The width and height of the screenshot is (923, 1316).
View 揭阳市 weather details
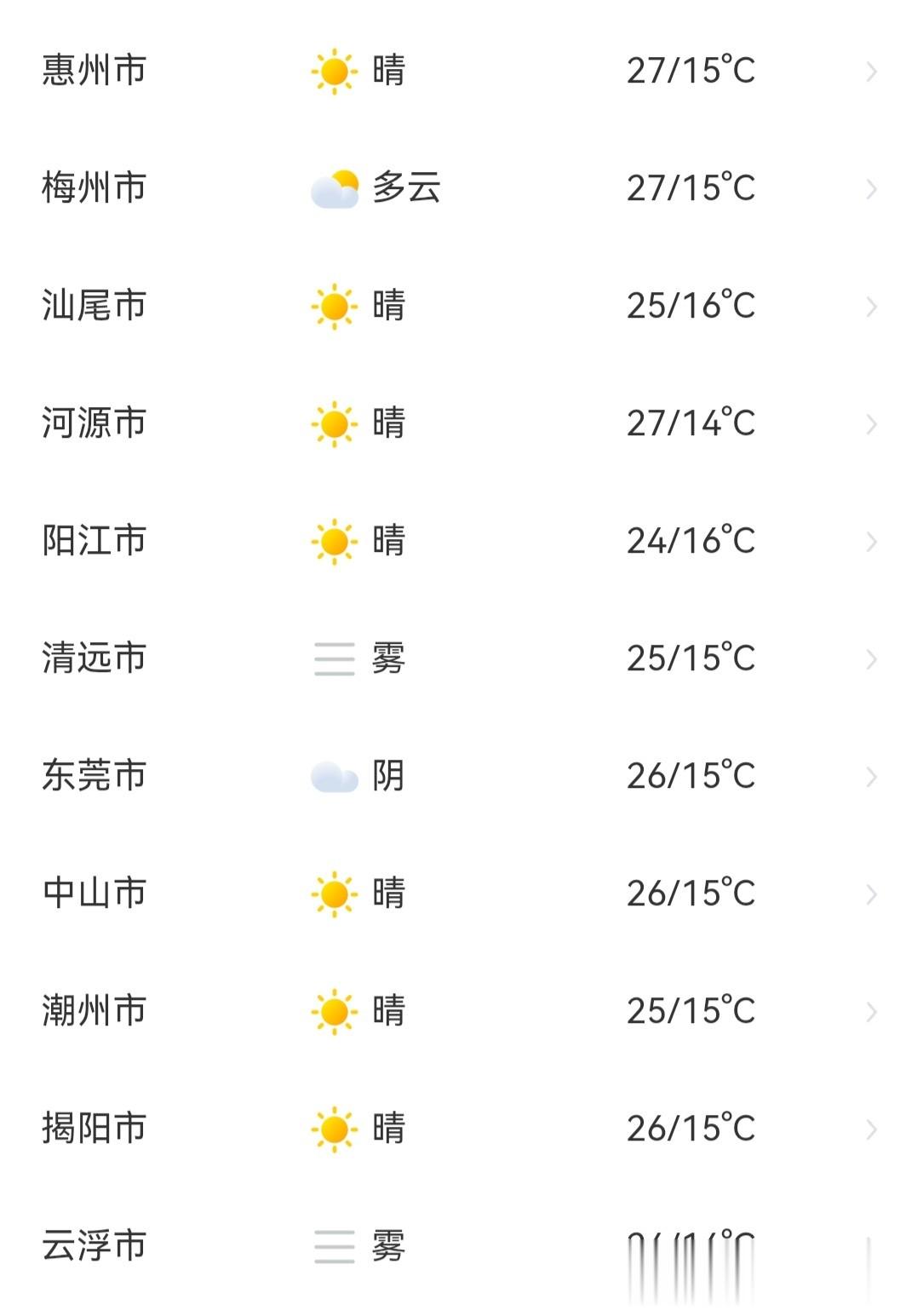click(x=461, y=1129)
